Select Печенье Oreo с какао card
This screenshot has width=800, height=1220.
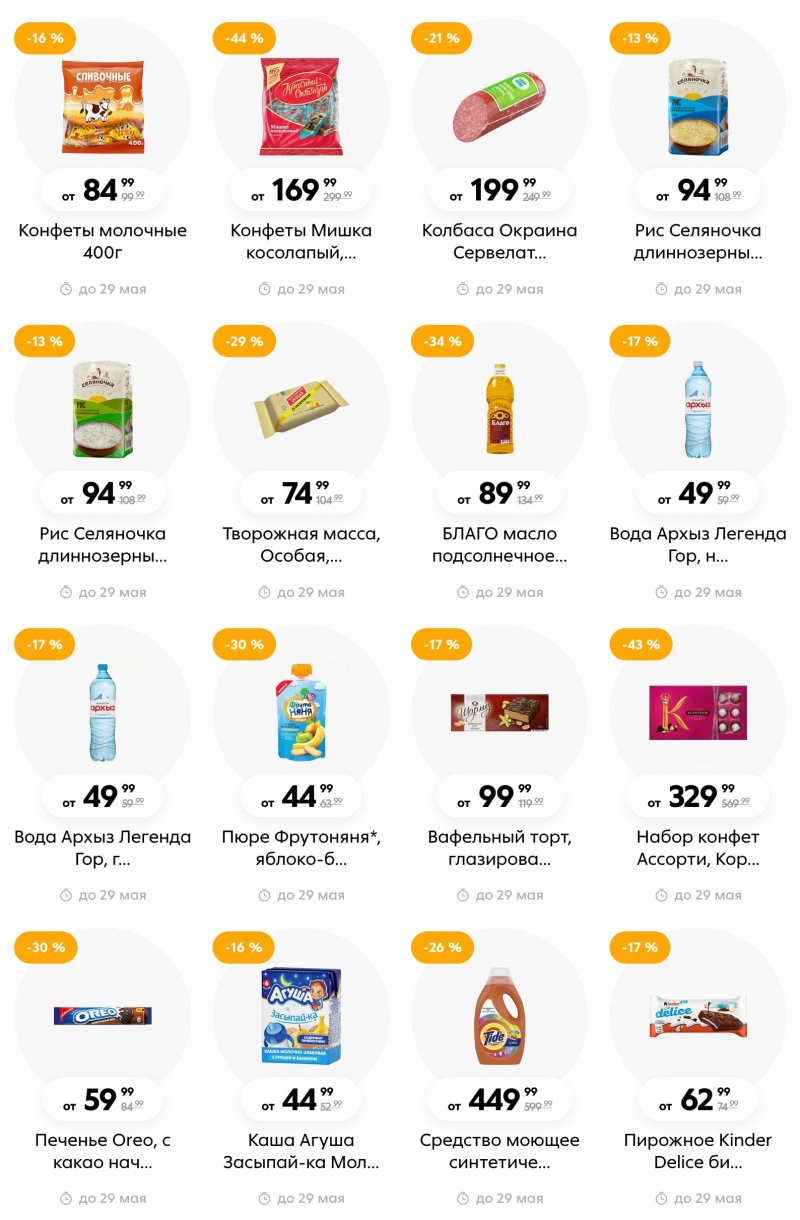point(102,1014)
